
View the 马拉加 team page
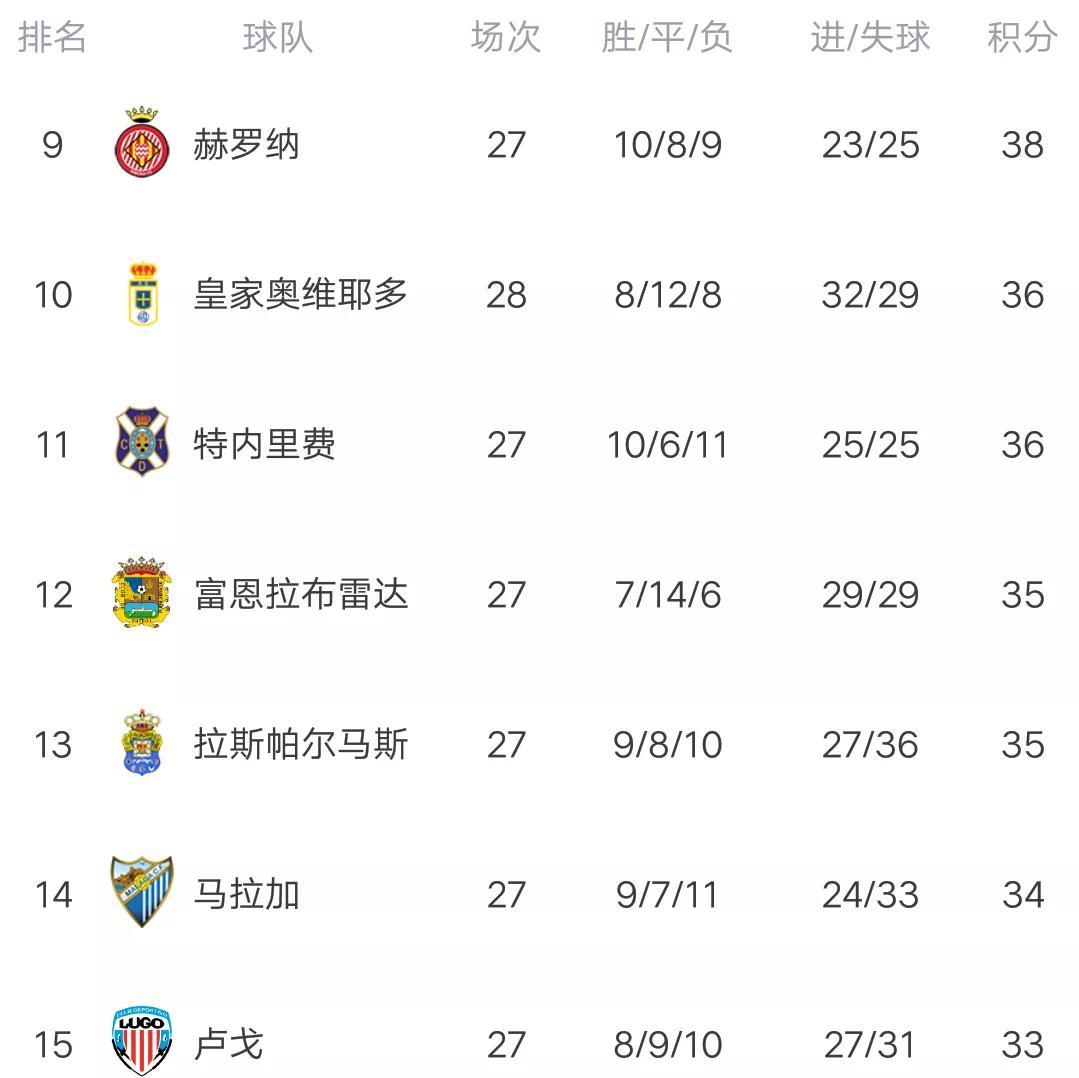246,894
